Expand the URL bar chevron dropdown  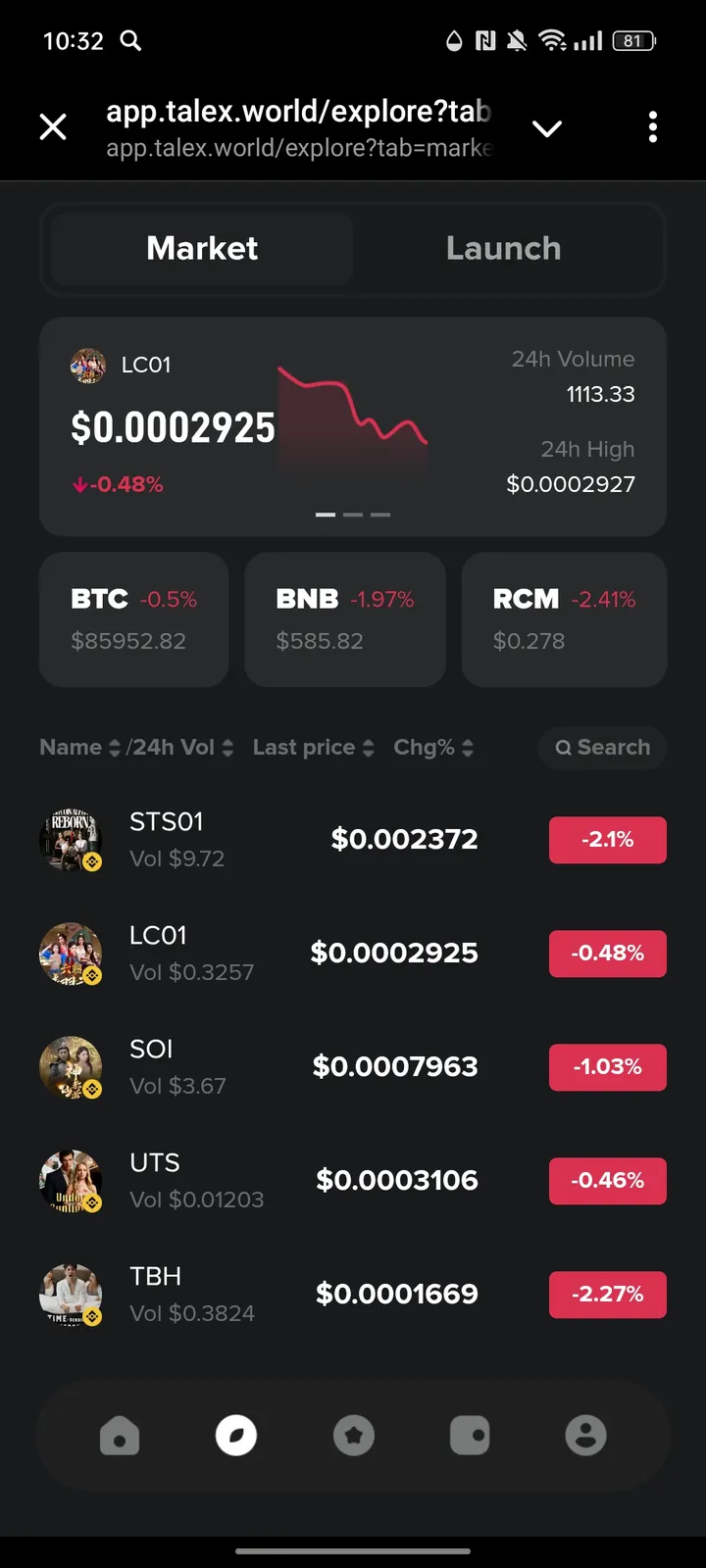tap(547, 127)
